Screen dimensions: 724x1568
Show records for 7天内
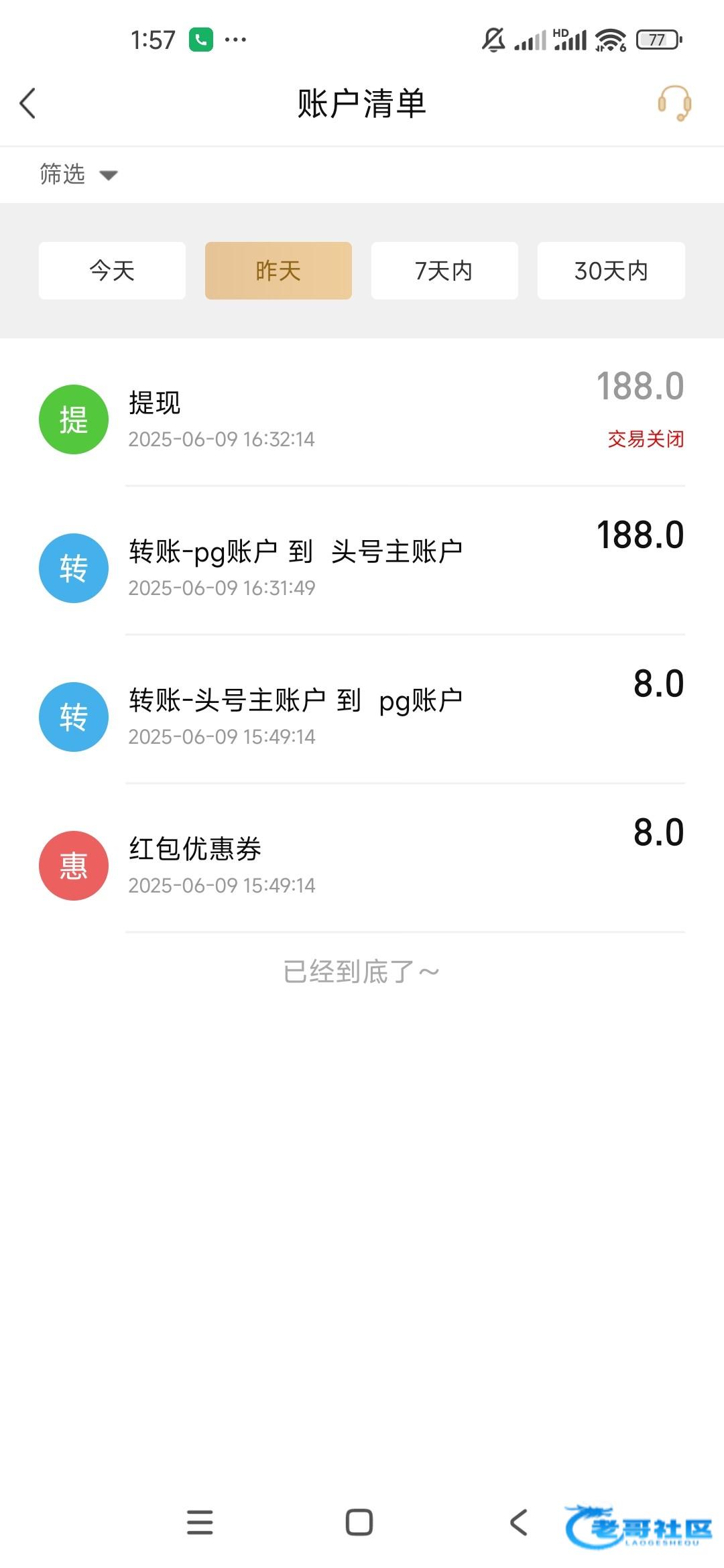pos(444,271)
